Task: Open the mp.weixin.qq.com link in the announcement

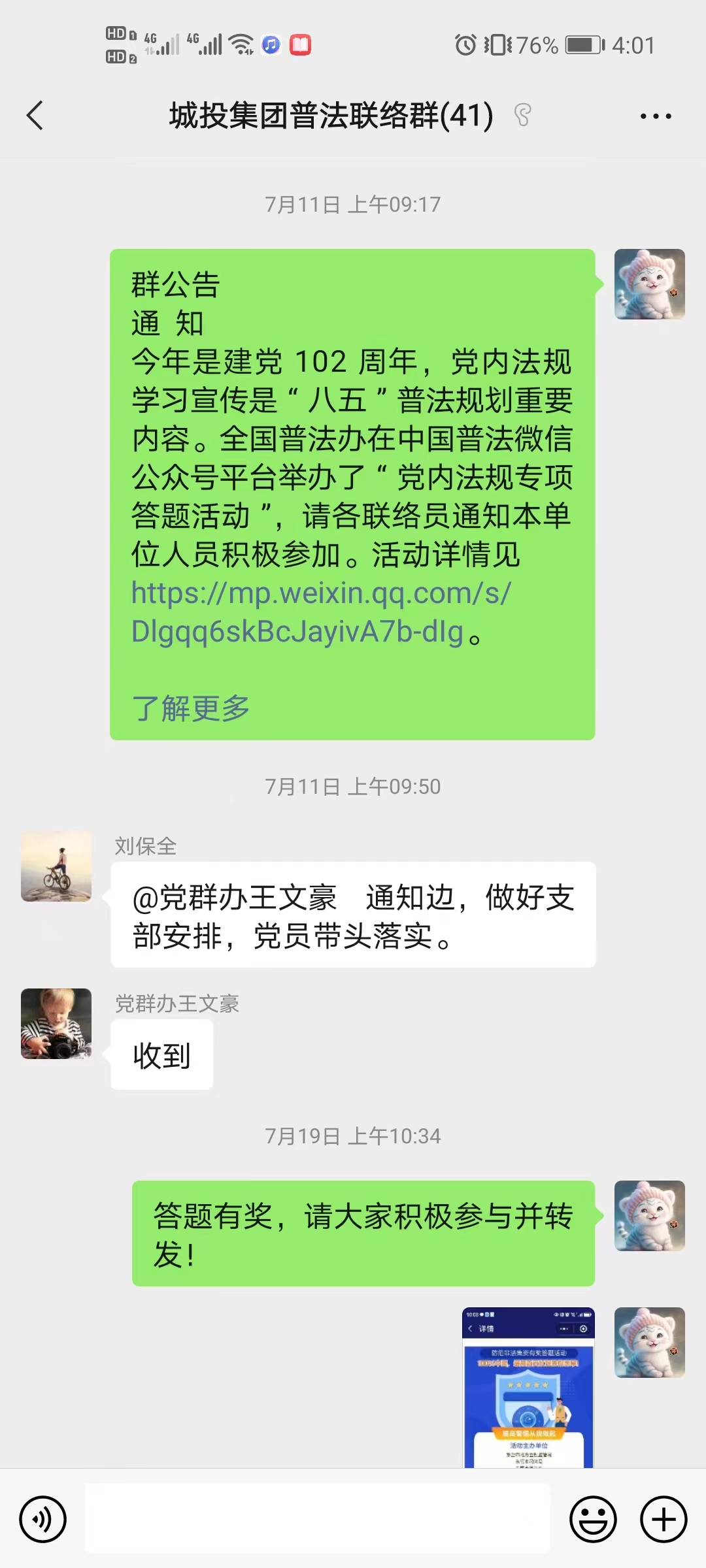Action: tap(320, 612)
